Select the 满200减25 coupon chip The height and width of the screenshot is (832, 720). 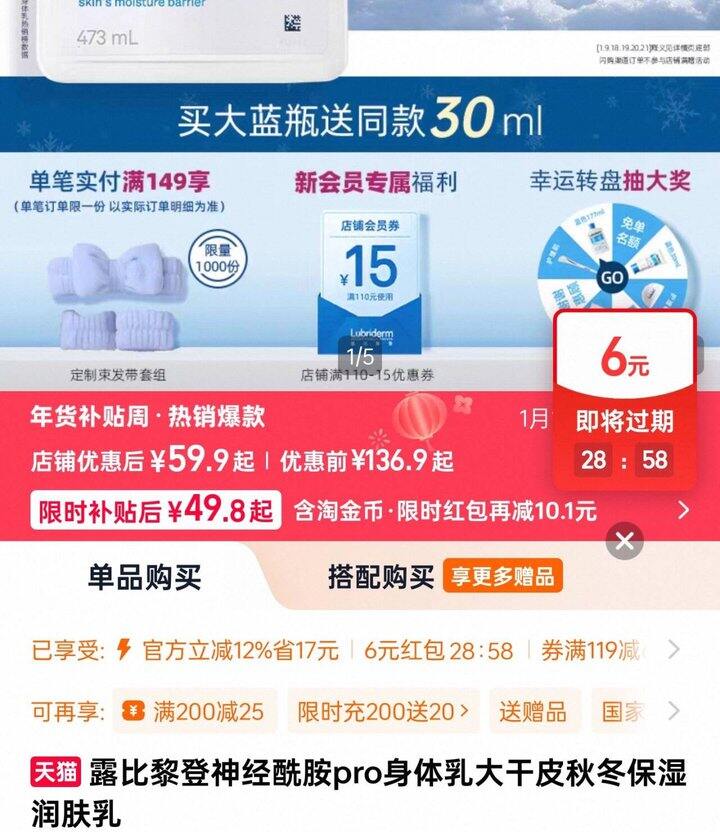(195, 711)
